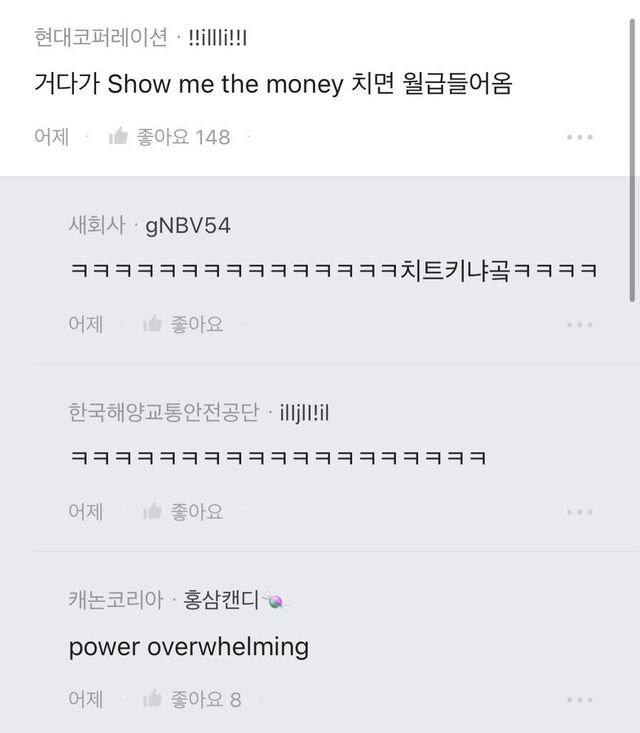Open more options on the 현대코퍼레이션 comment
This screenshot has height=733, width=640.
(580, 137)
